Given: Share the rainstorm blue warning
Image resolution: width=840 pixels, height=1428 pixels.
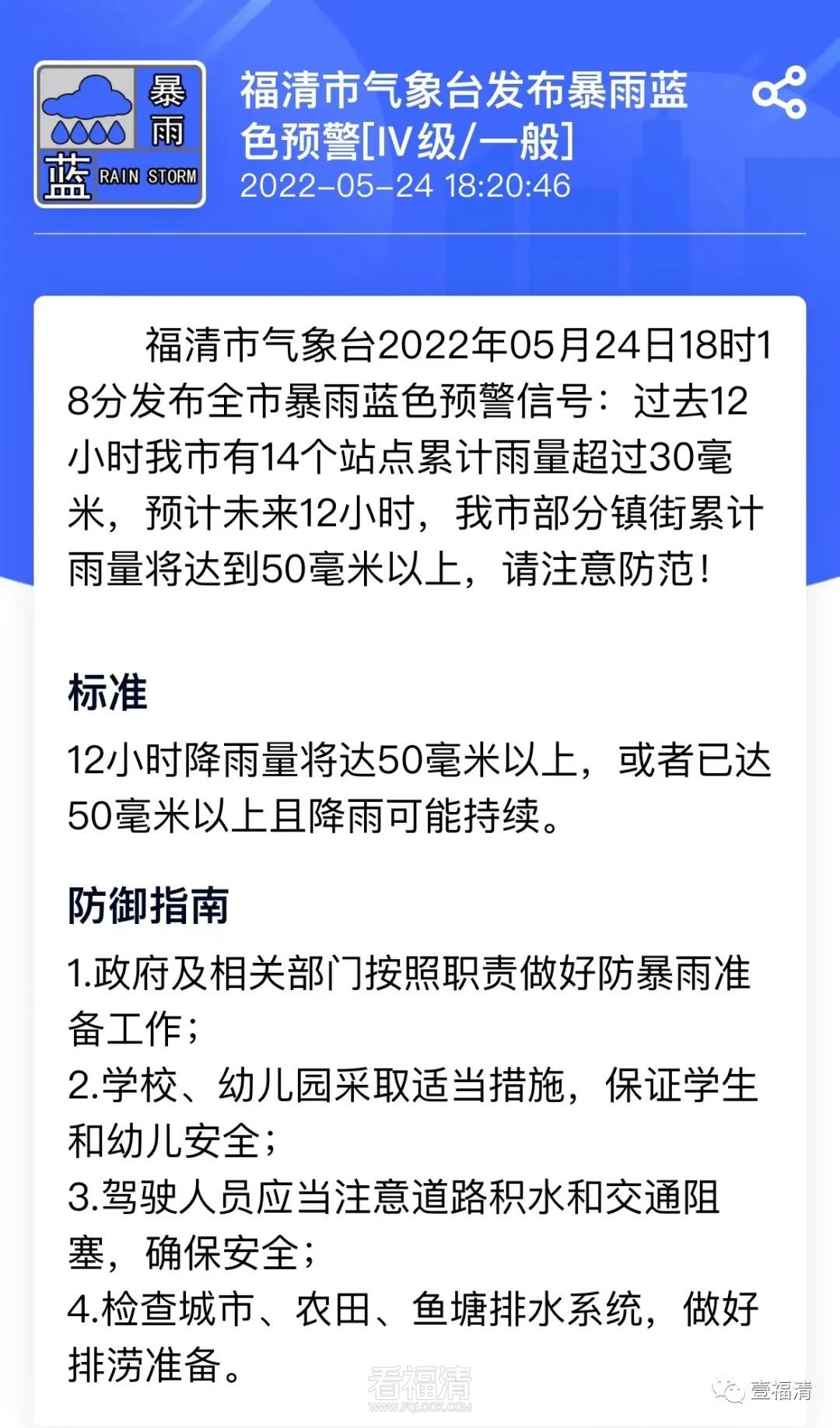Looking at the screenshot, I should tap(779, 93).
